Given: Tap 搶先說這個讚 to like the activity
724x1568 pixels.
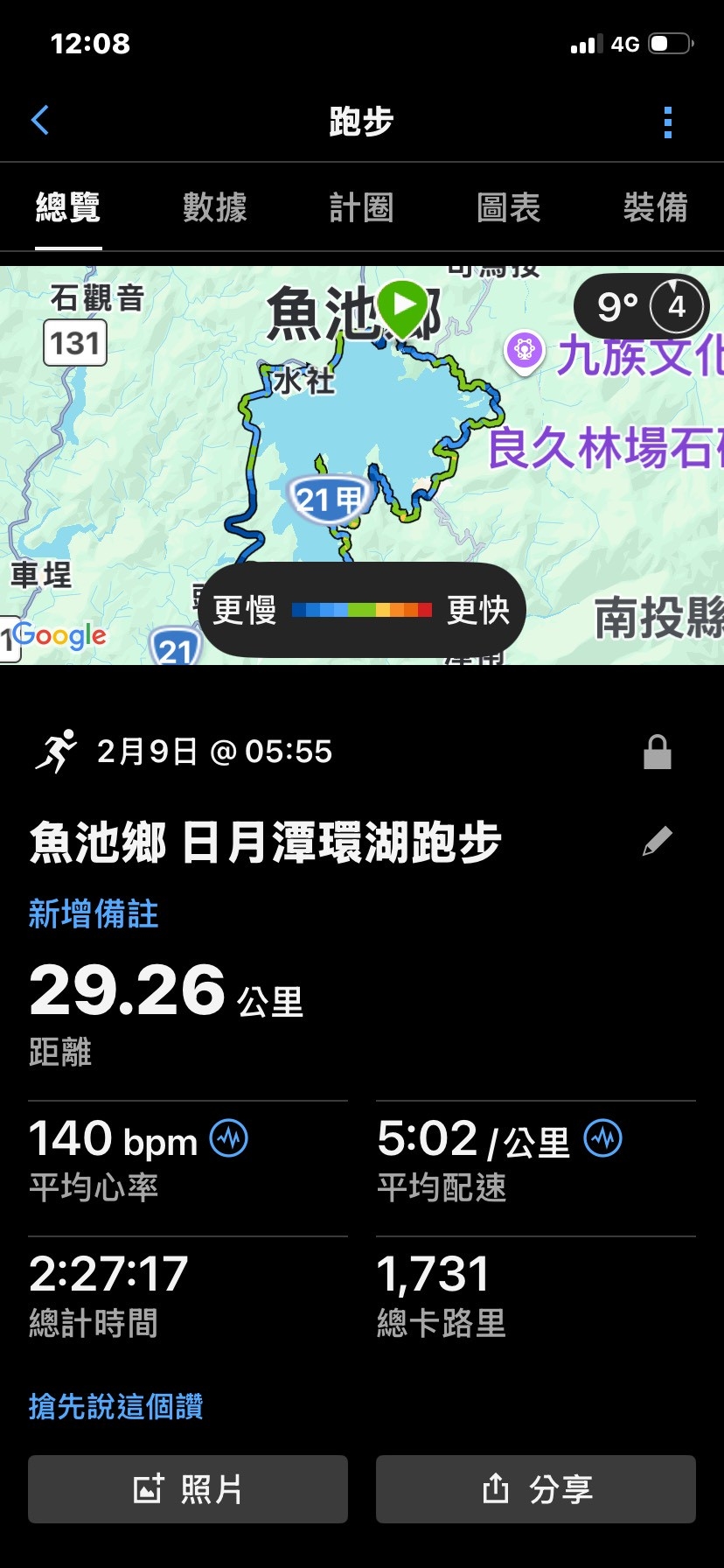Looking at the screenshot, I should coord(116,1406).
